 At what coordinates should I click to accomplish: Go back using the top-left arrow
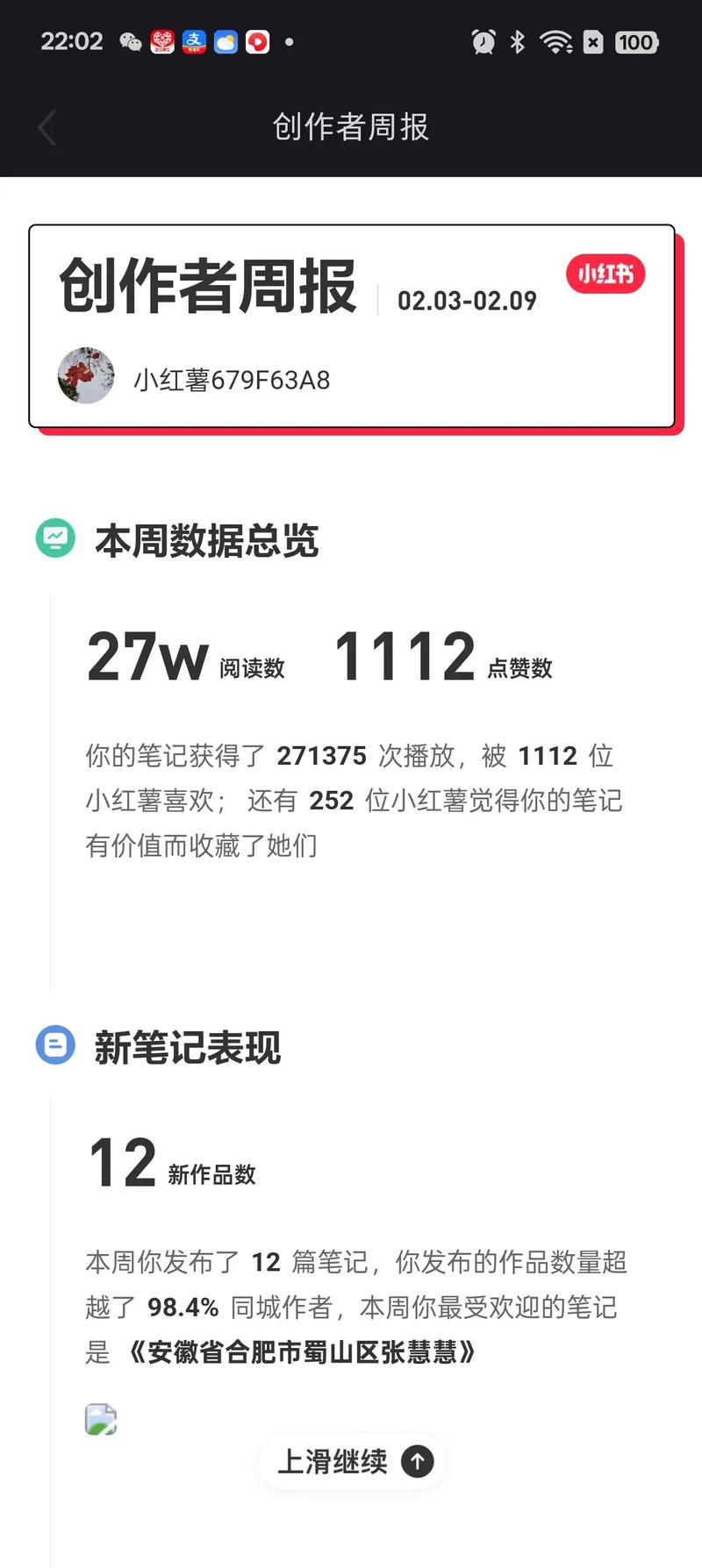point(47,128)
